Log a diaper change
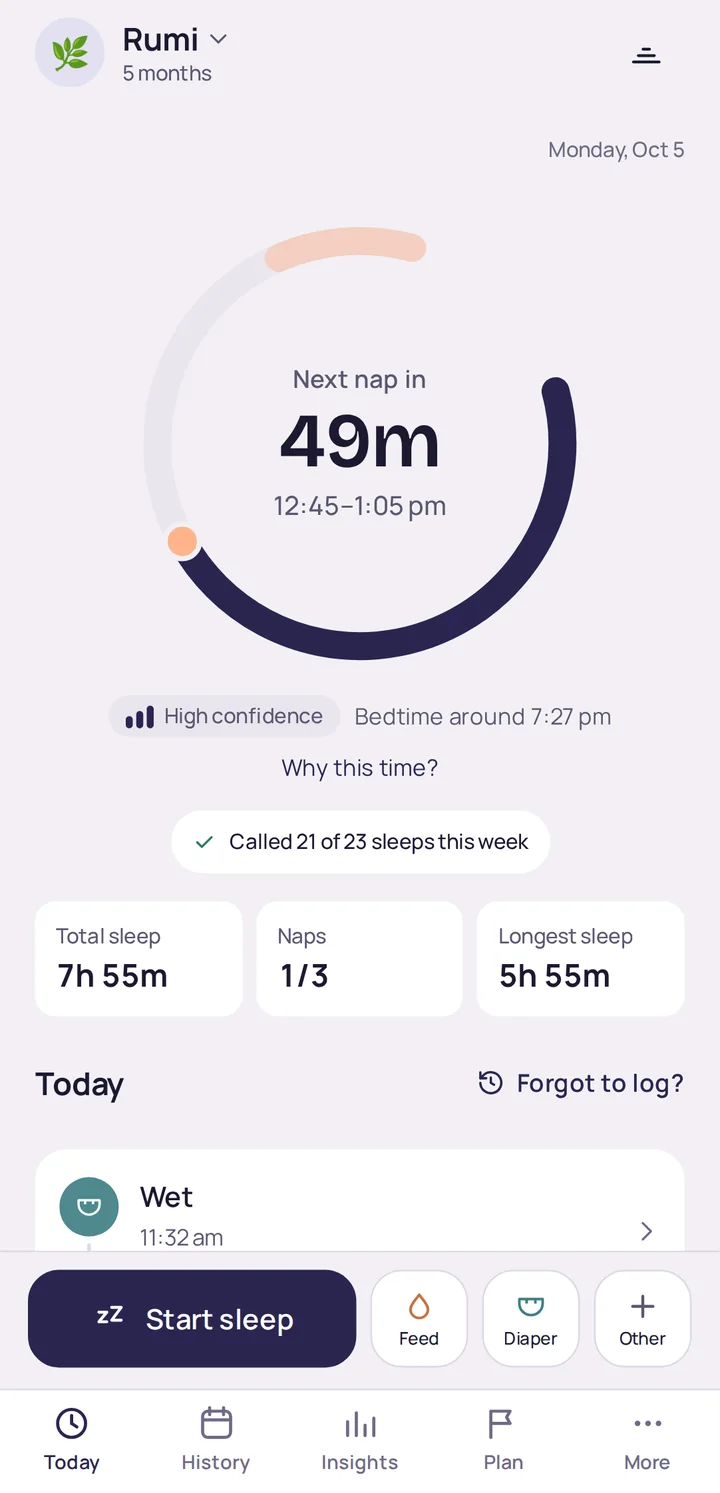Screen dimensions: 720x1493 click(x=531, y=1319)
